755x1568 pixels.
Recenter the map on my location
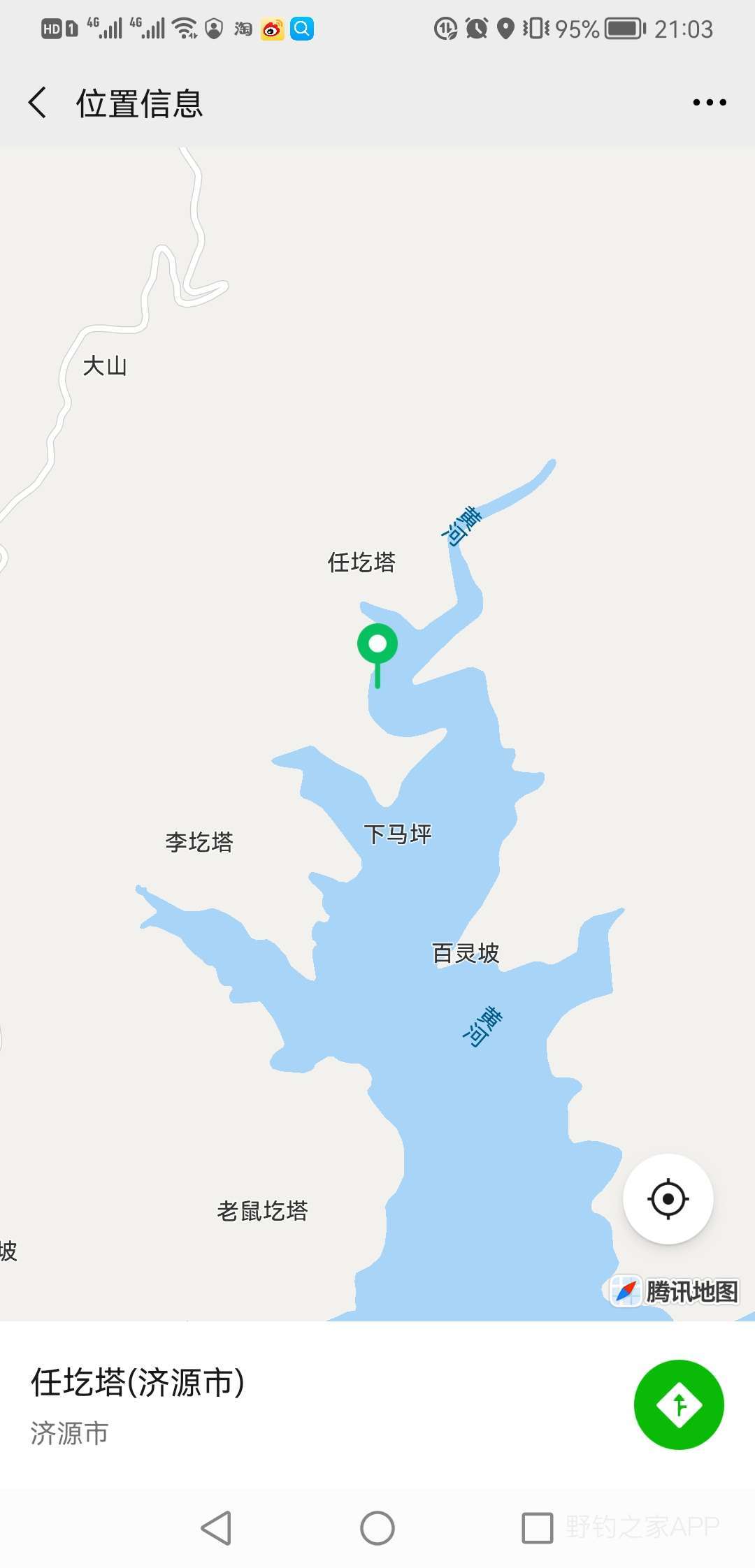coord(668,1199)
